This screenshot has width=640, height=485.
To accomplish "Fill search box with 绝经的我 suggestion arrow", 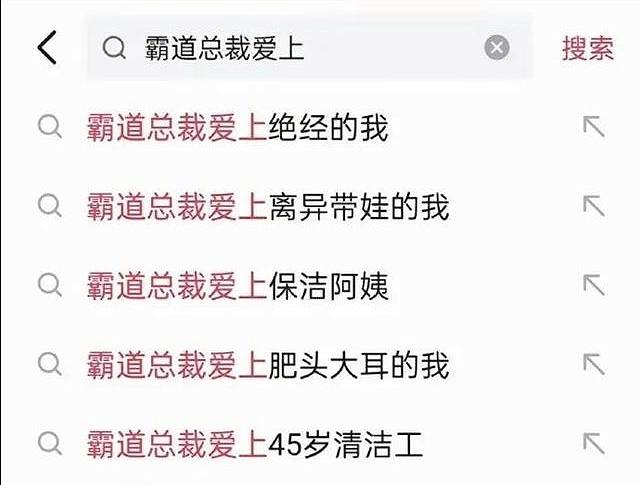I will (x=594, y=126).
